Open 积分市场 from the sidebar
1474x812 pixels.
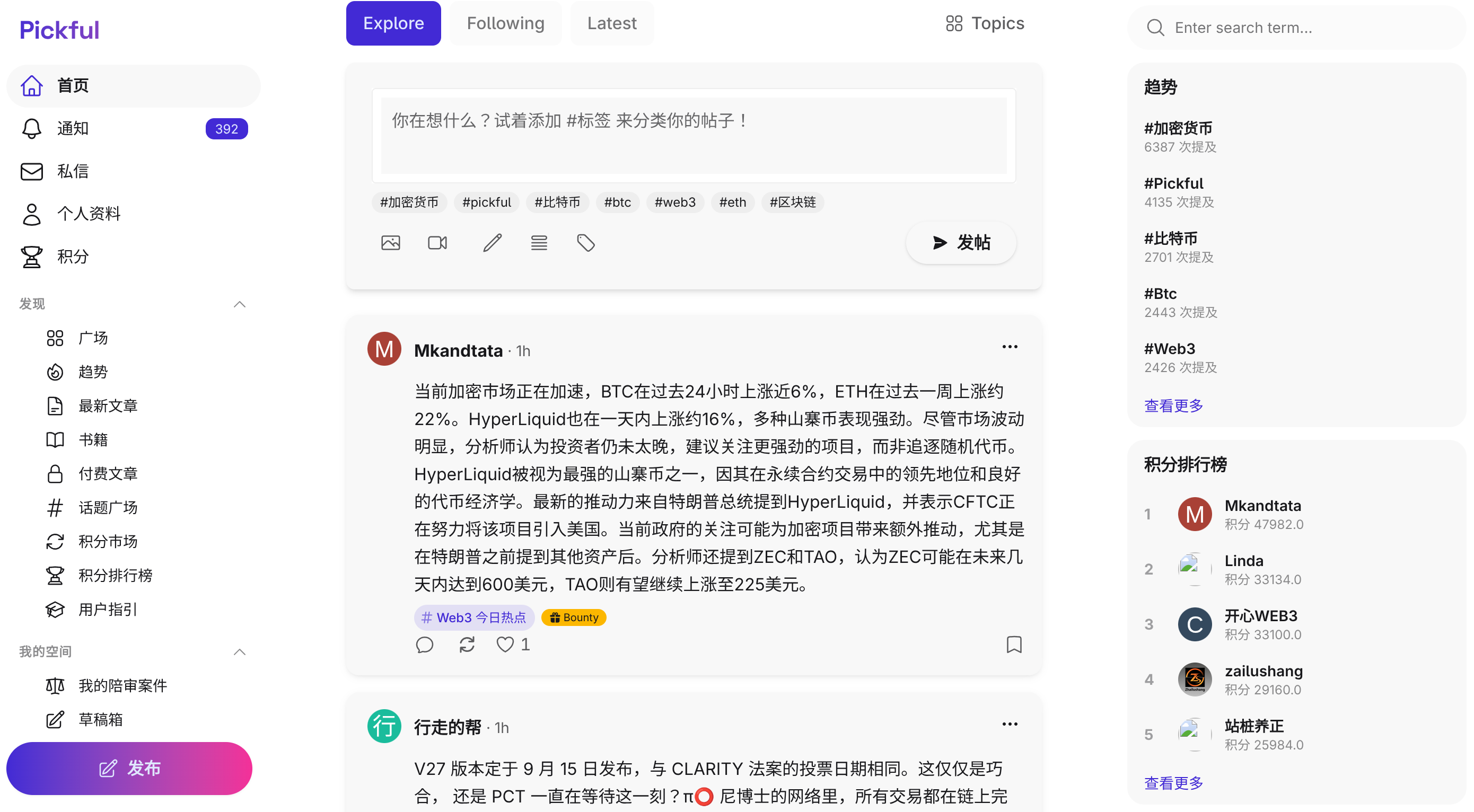click(108, 542)
